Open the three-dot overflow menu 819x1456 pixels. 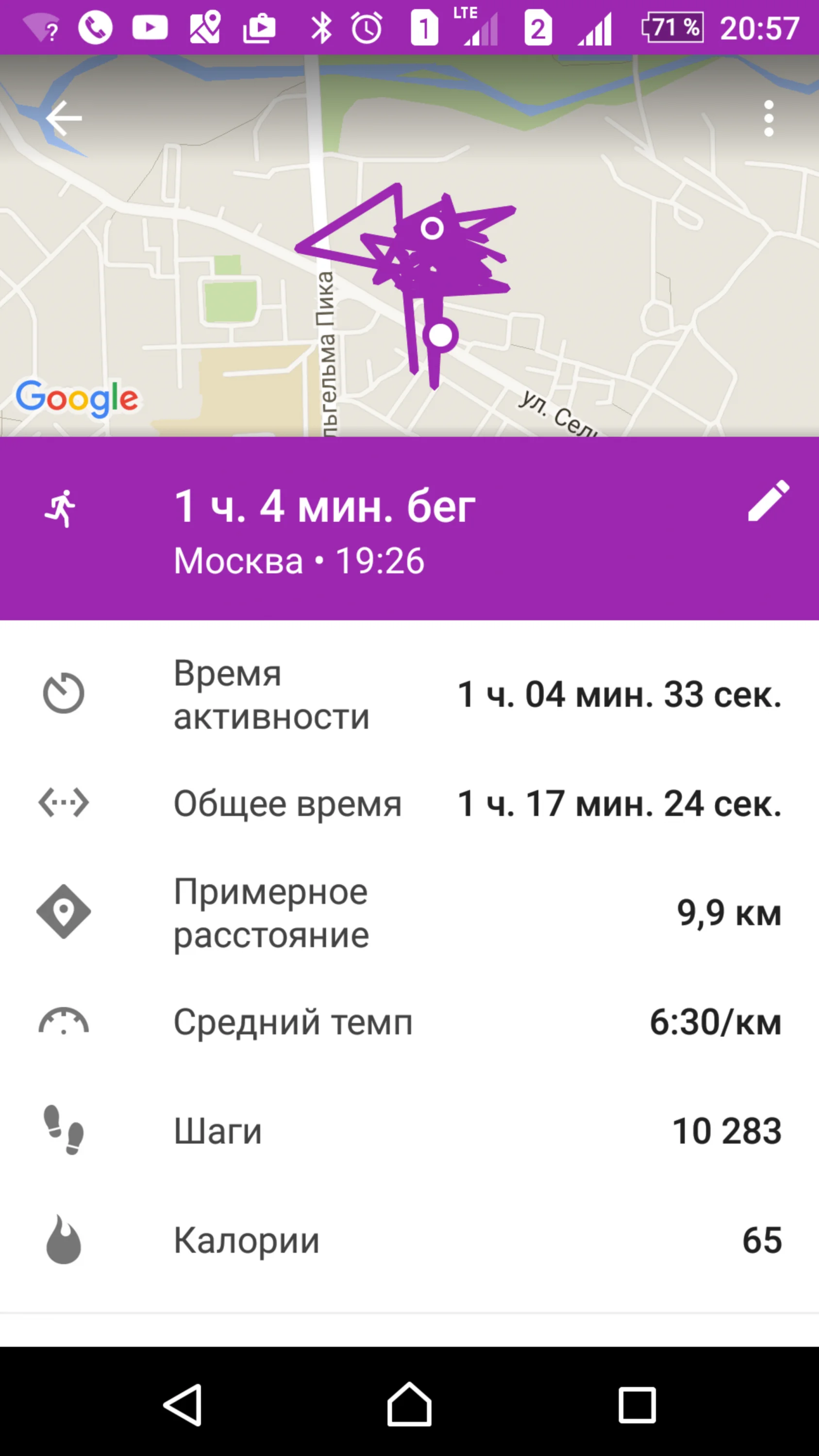[x=768, y=118]
